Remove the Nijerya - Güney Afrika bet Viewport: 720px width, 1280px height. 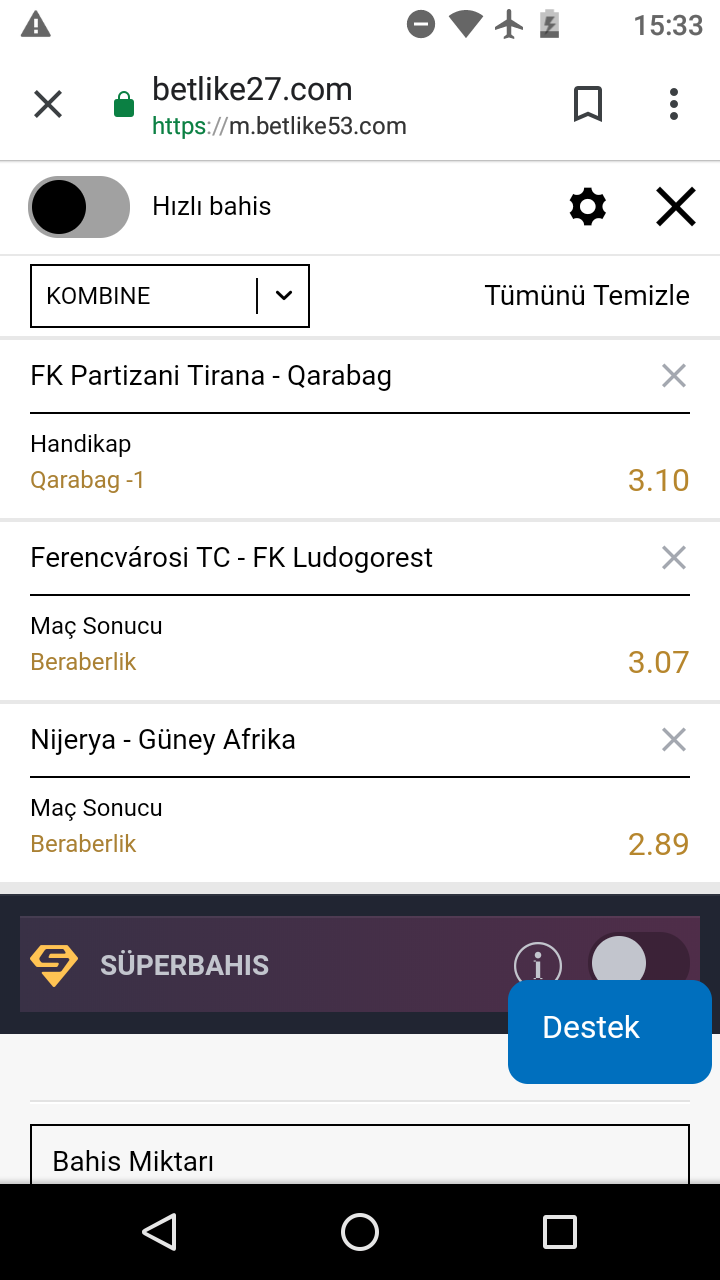(x=674, y=740)
